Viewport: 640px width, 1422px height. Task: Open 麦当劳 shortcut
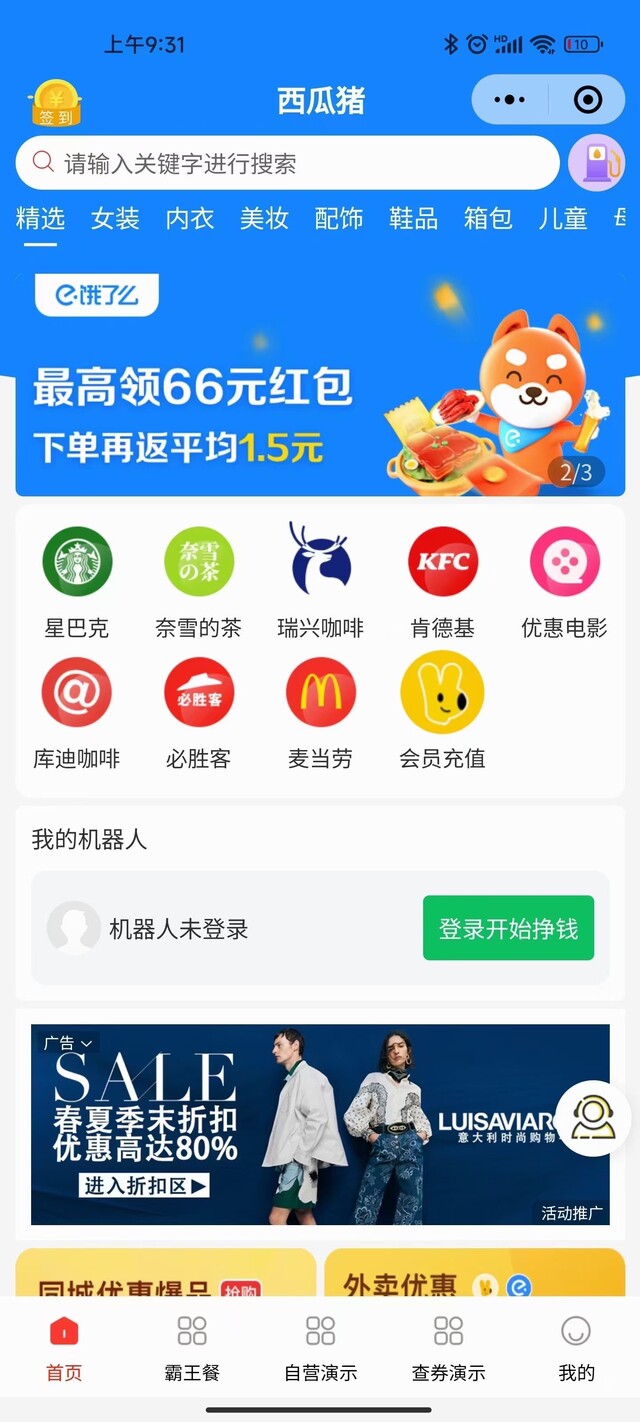[x=320, y=710]
